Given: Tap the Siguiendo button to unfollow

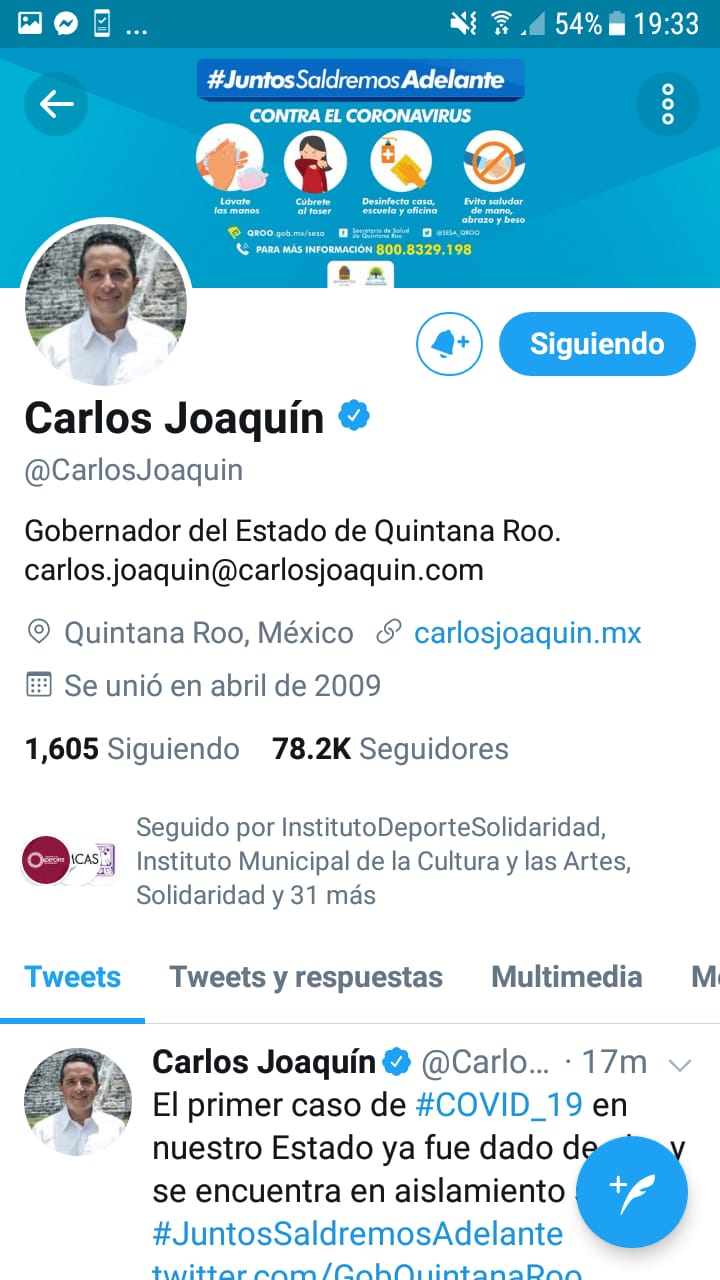Looking at the screenshot, I should click(x=597, y=344).
